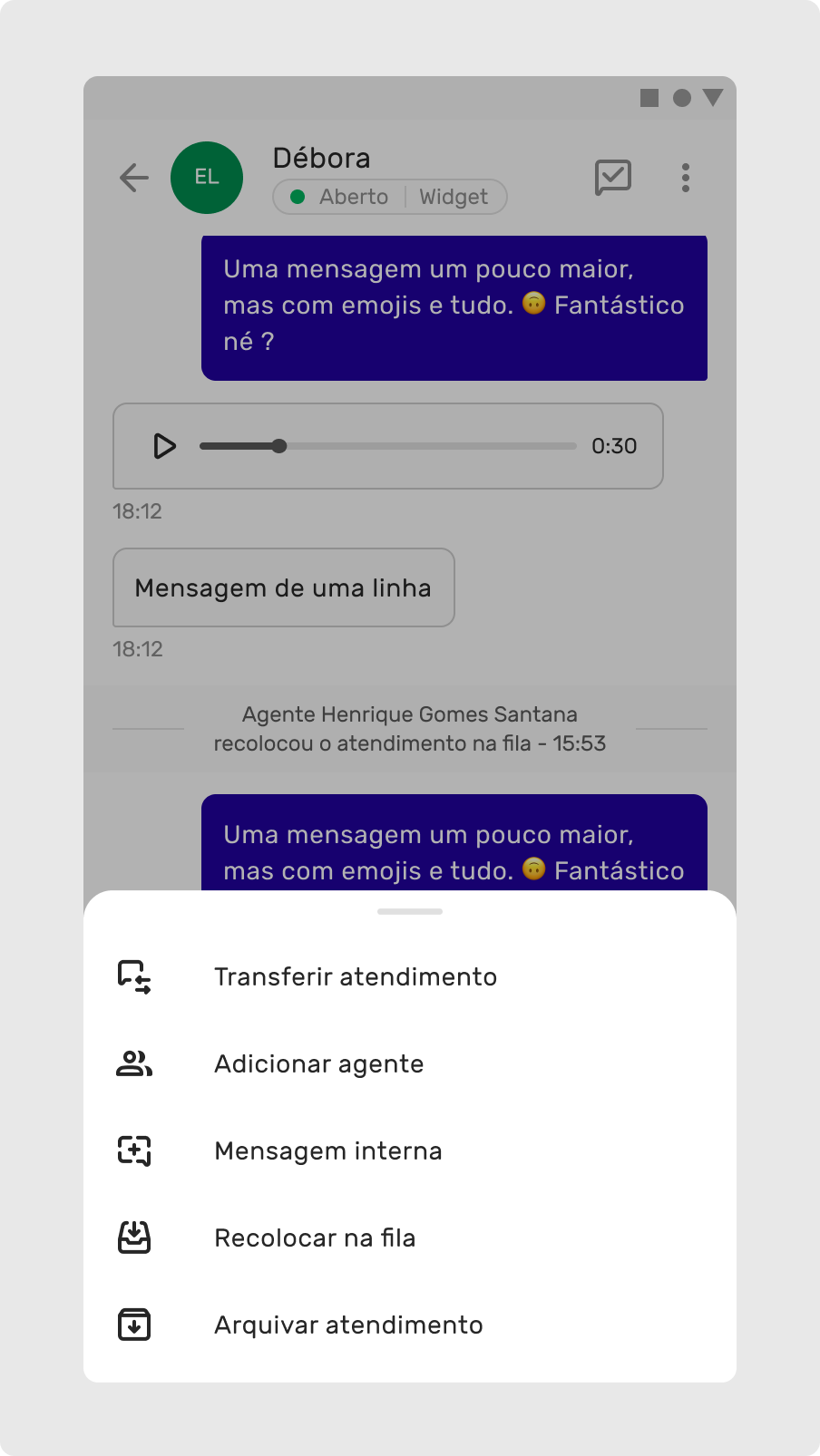
Task: Play the 0:30 audio message
Action: [x=164, y=446]
